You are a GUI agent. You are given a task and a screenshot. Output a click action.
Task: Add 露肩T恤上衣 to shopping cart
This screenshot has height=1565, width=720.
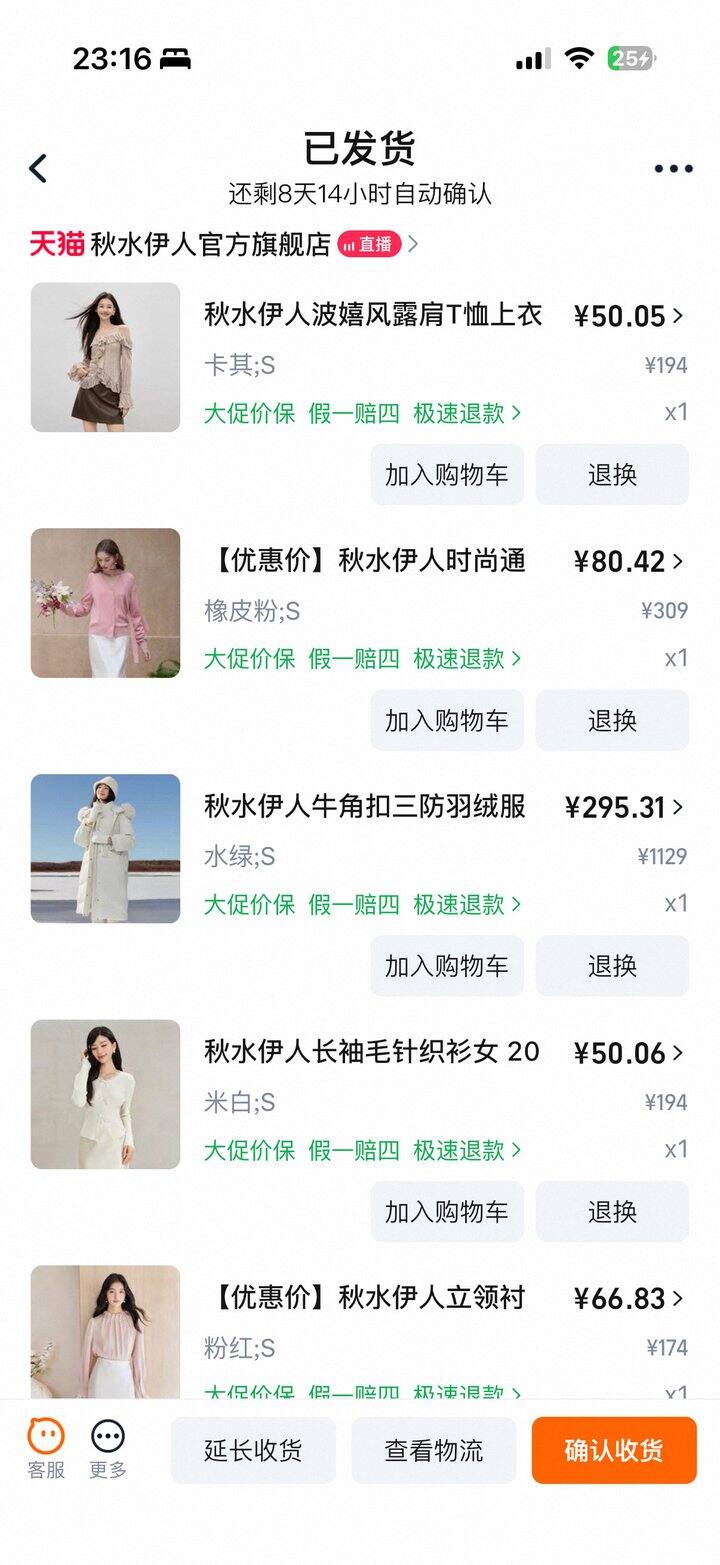click(x=447, y=475)
